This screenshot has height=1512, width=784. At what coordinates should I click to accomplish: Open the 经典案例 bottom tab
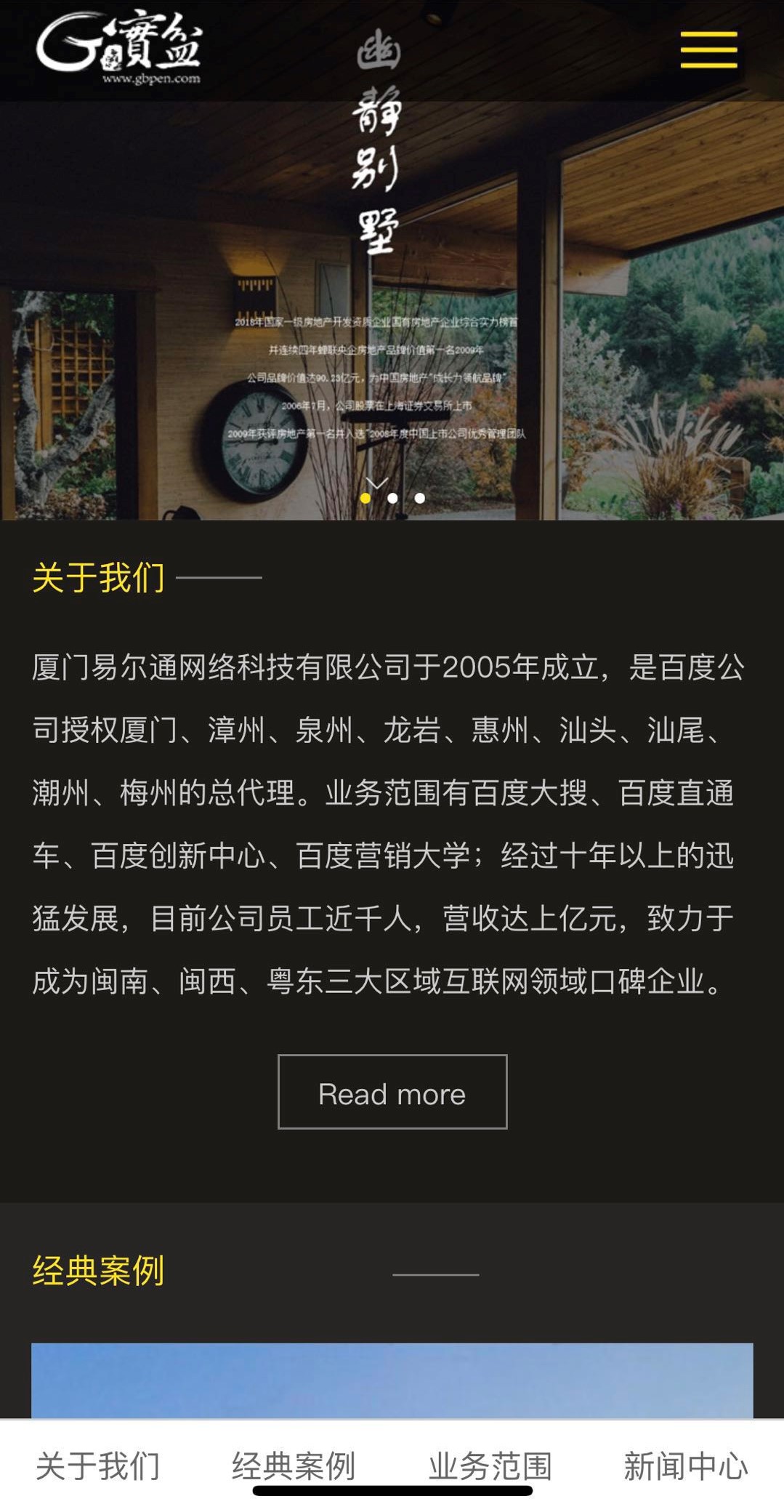294,1465
